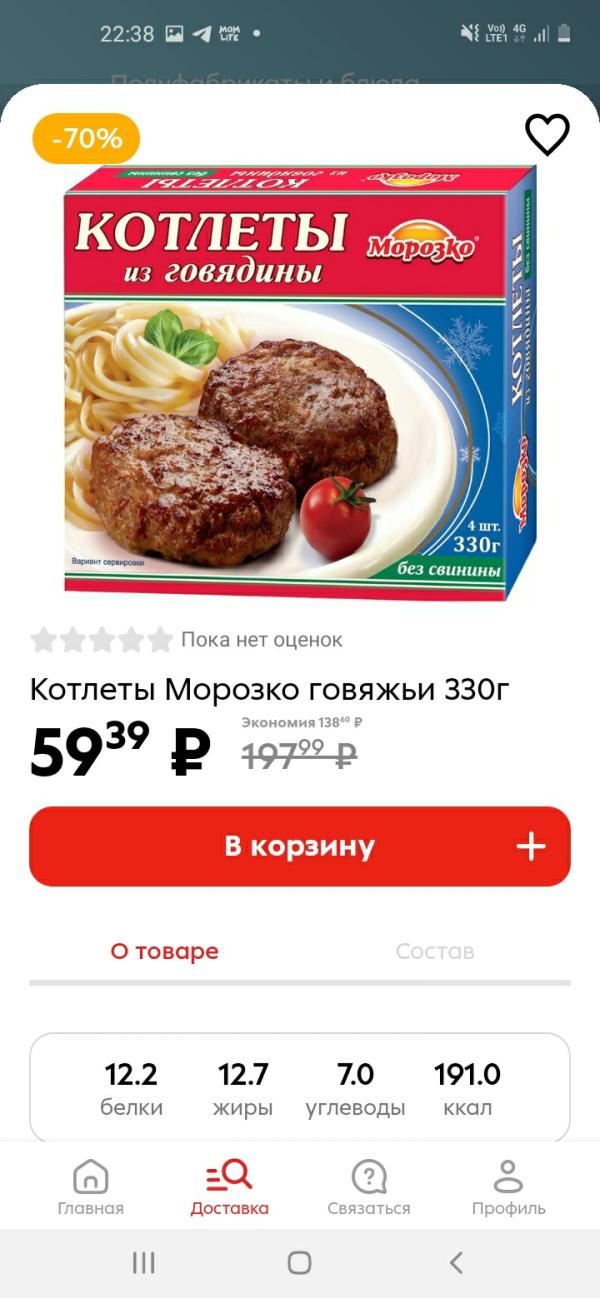Go to the Доставка section

229,1187
